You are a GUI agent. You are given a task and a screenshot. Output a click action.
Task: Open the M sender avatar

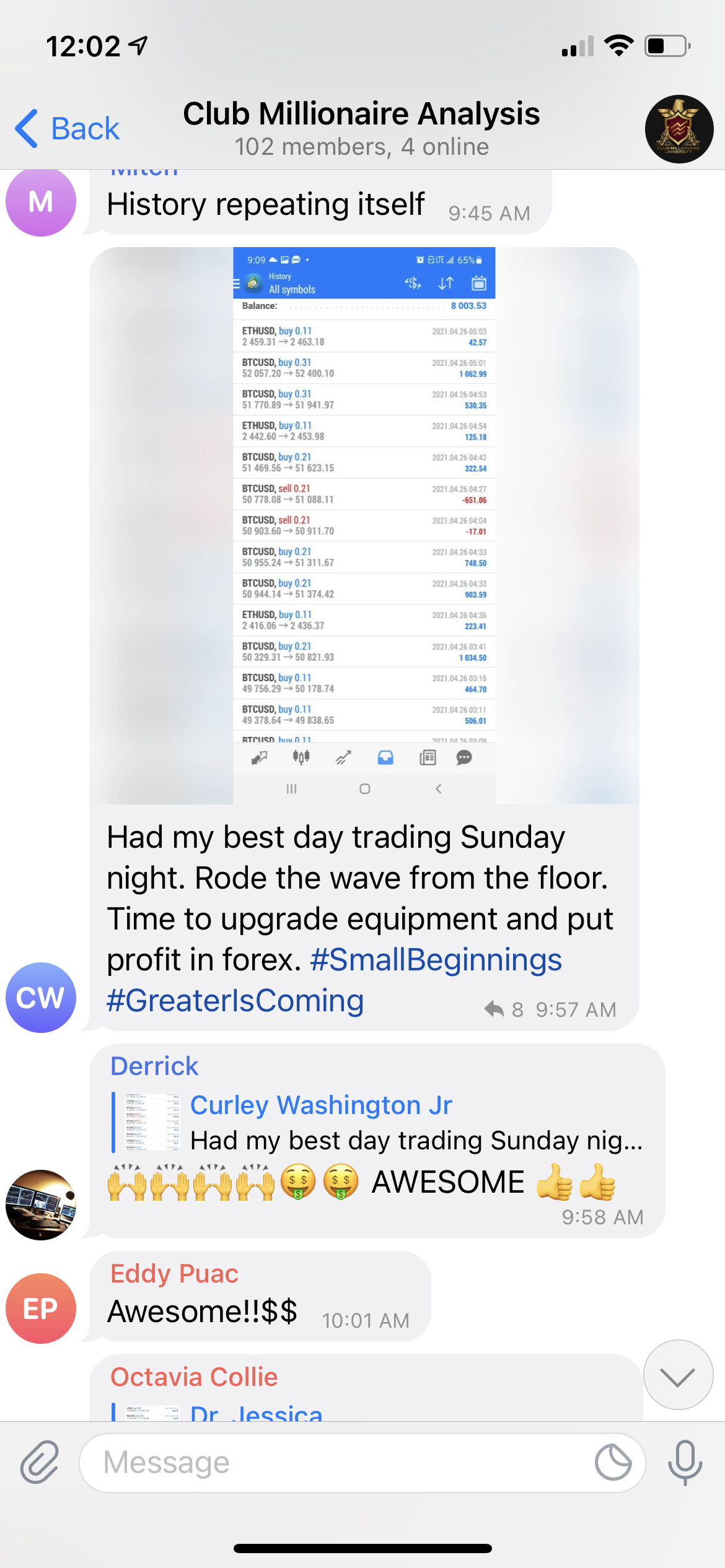click(41, 201)
